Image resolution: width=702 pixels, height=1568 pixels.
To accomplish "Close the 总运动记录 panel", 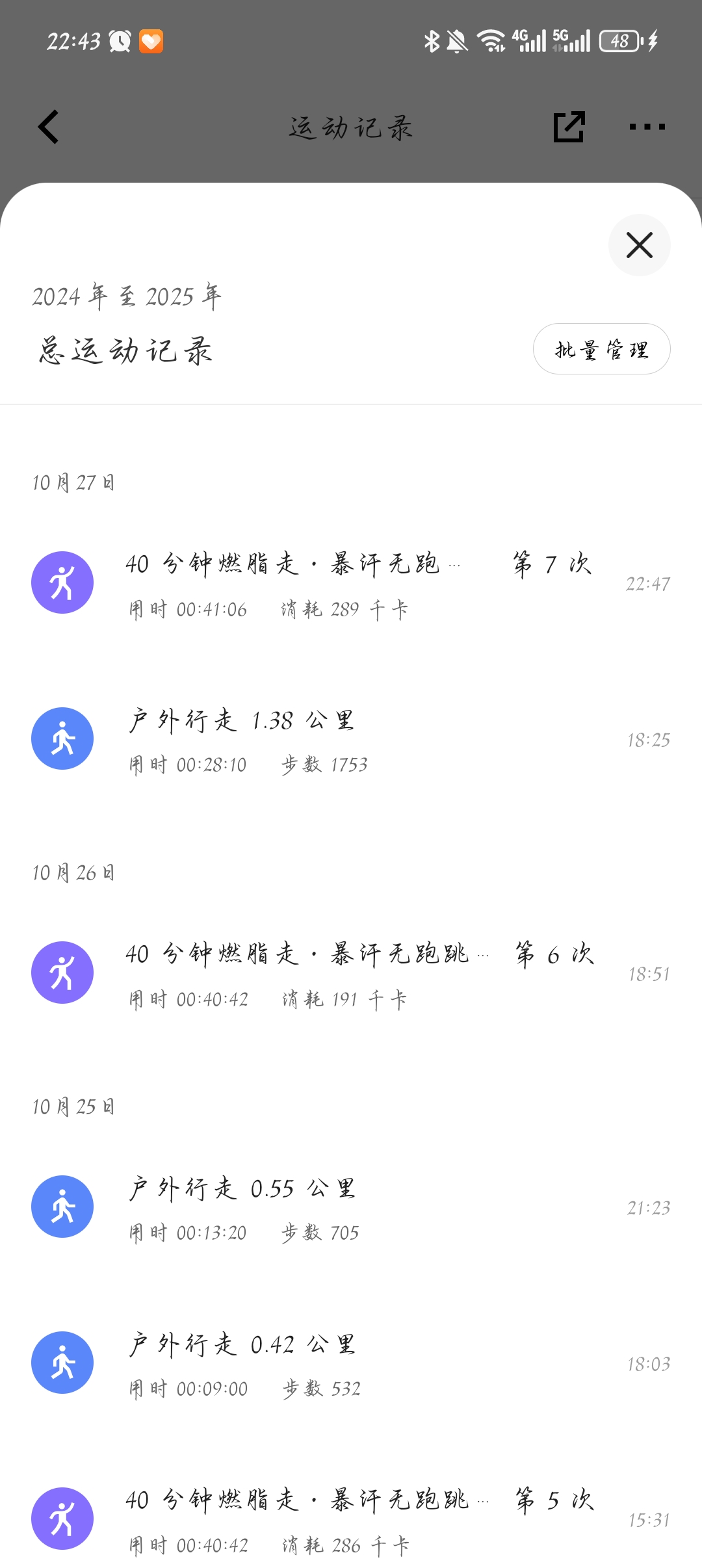I will (x=640, y=245).
